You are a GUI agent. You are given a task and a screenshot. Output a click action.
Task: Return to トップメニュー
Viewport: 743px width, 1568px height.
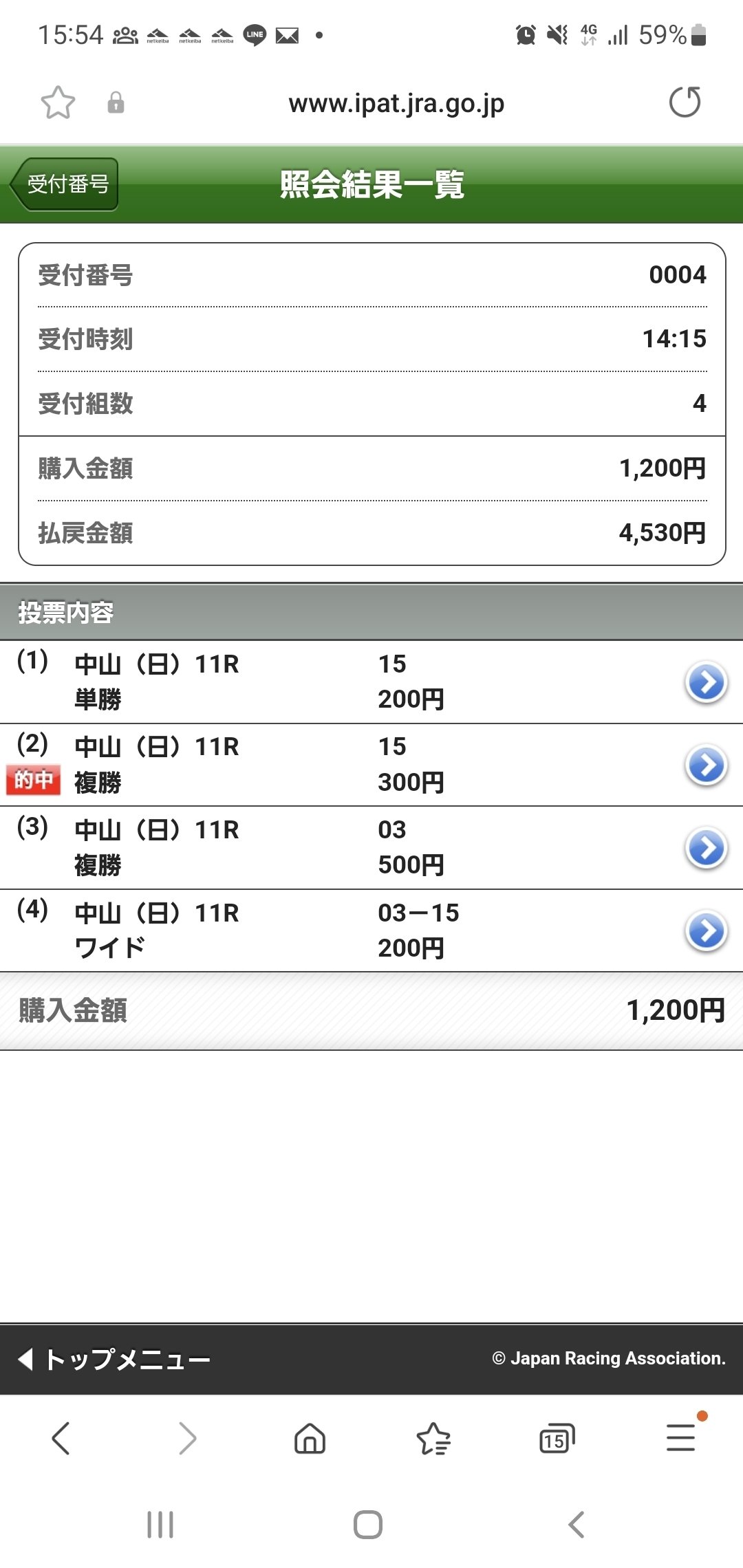point(114,1359)
